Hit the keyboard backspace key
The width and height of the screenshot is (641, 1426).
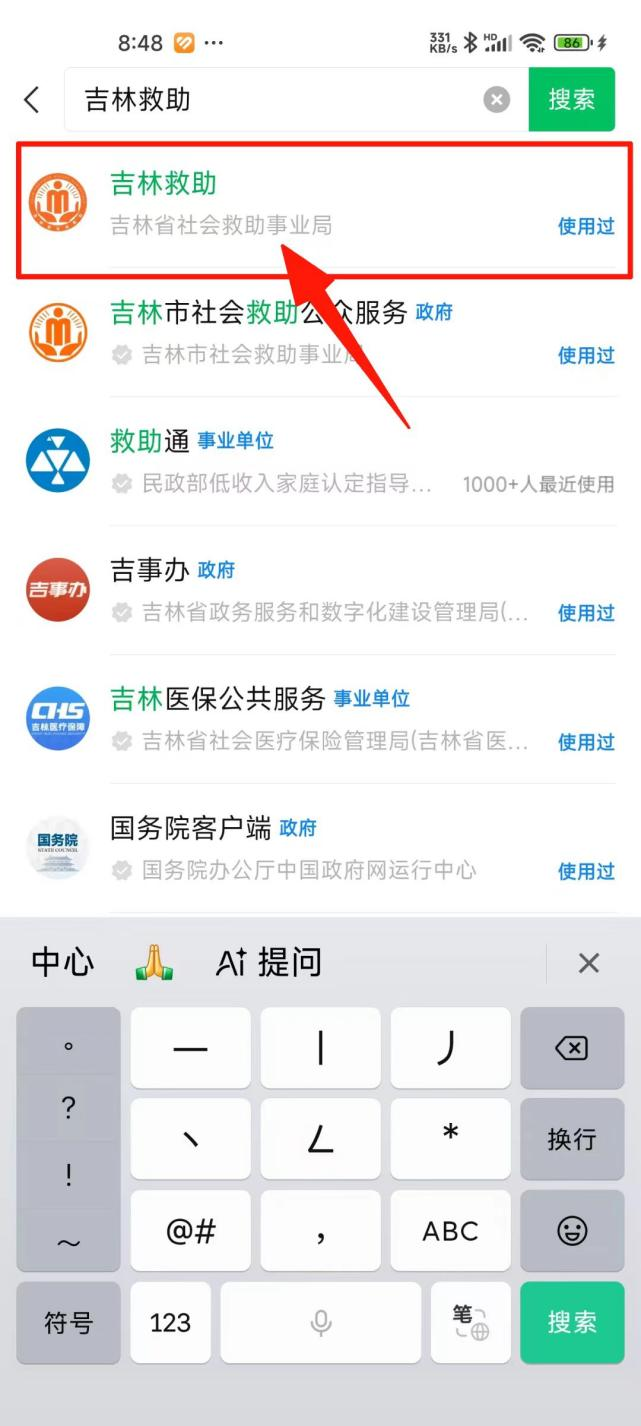tap(571, 1048)
